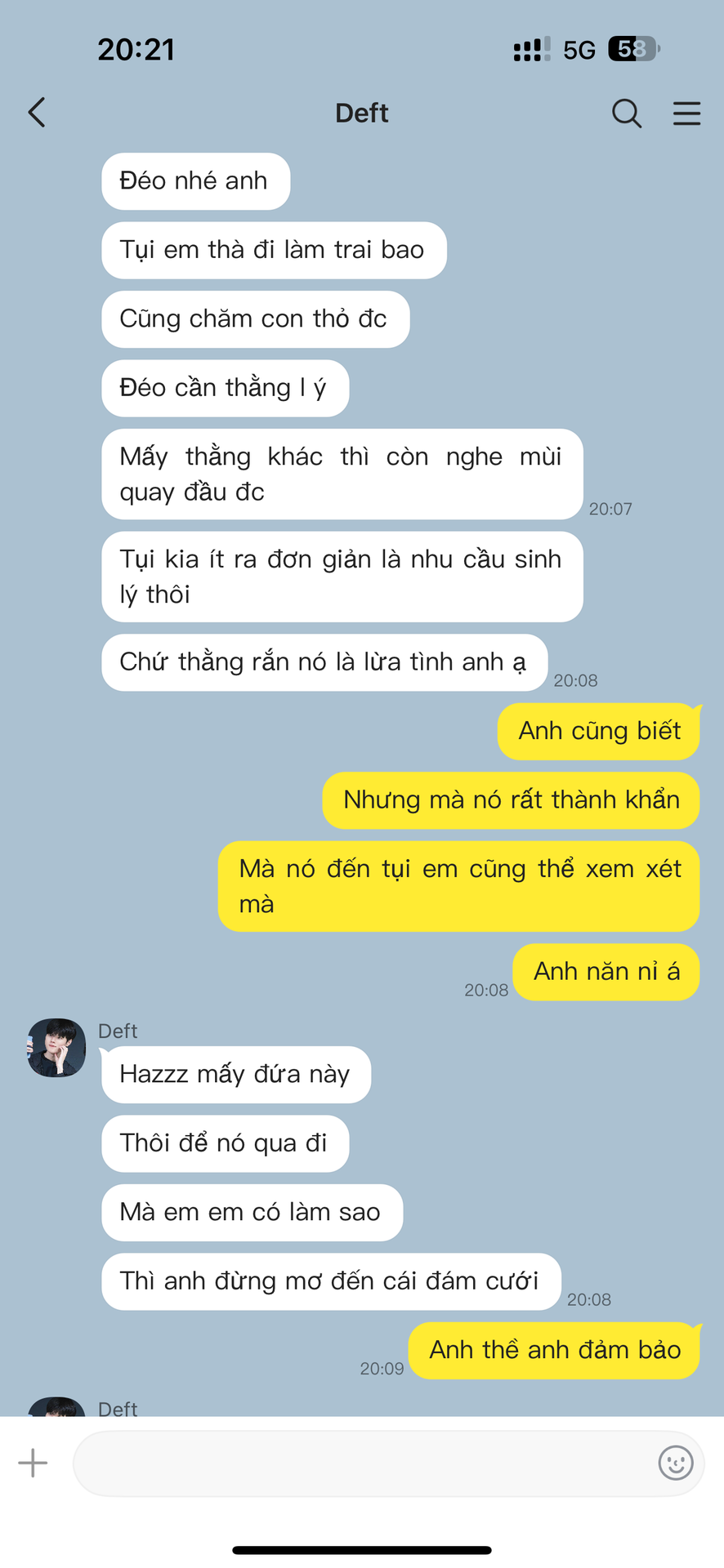Go back from the Deft chat
The width and height of the screenshot is (724, 1568).
point(37,113)
